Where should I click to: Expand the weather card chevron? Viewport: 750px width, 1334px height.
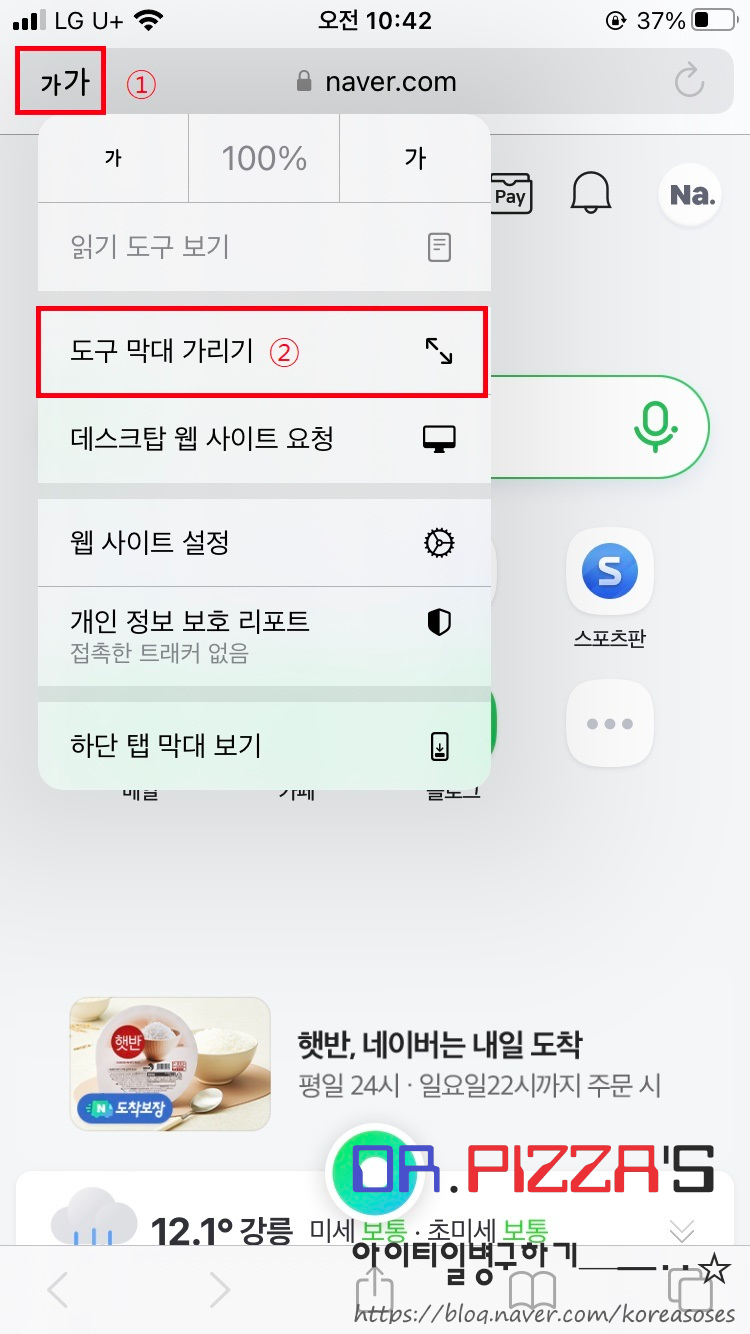pyautogui.click(x=682, y=1229)
